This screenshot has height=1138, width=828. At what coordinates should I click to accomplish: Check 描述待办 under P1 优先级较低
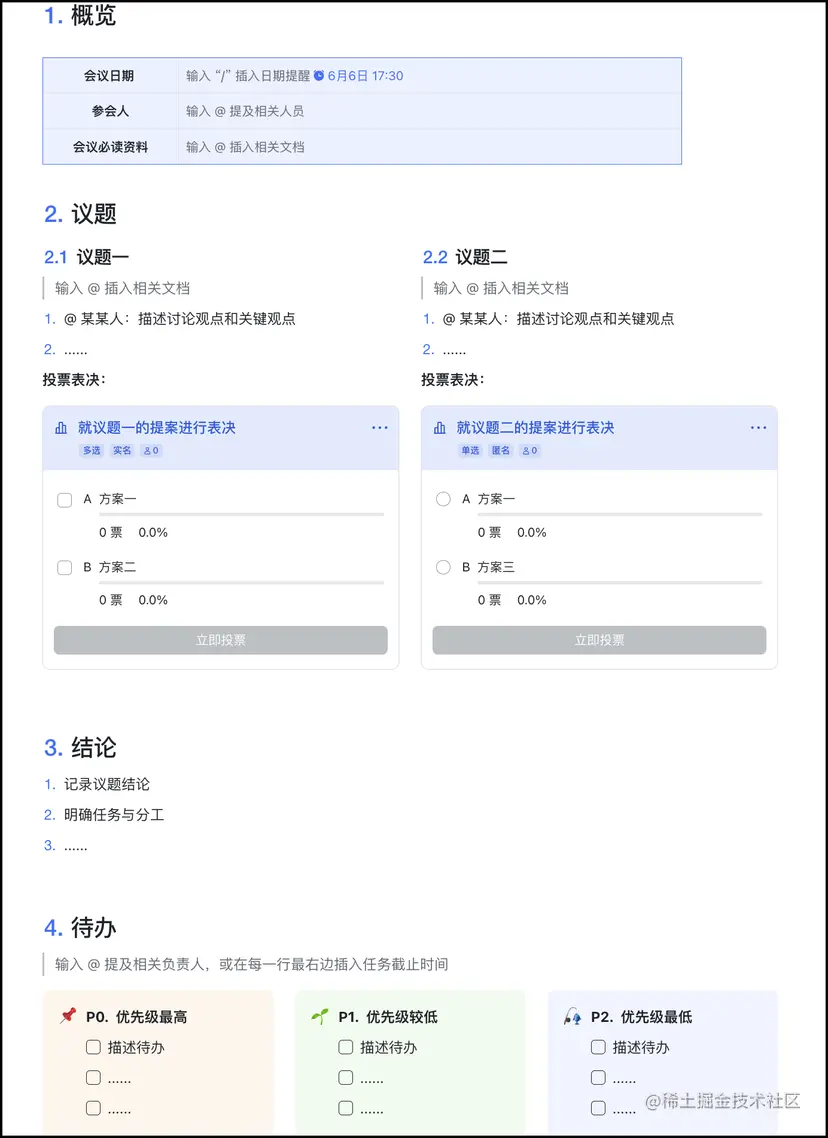pyautogui.click(x=346, y=1047)
